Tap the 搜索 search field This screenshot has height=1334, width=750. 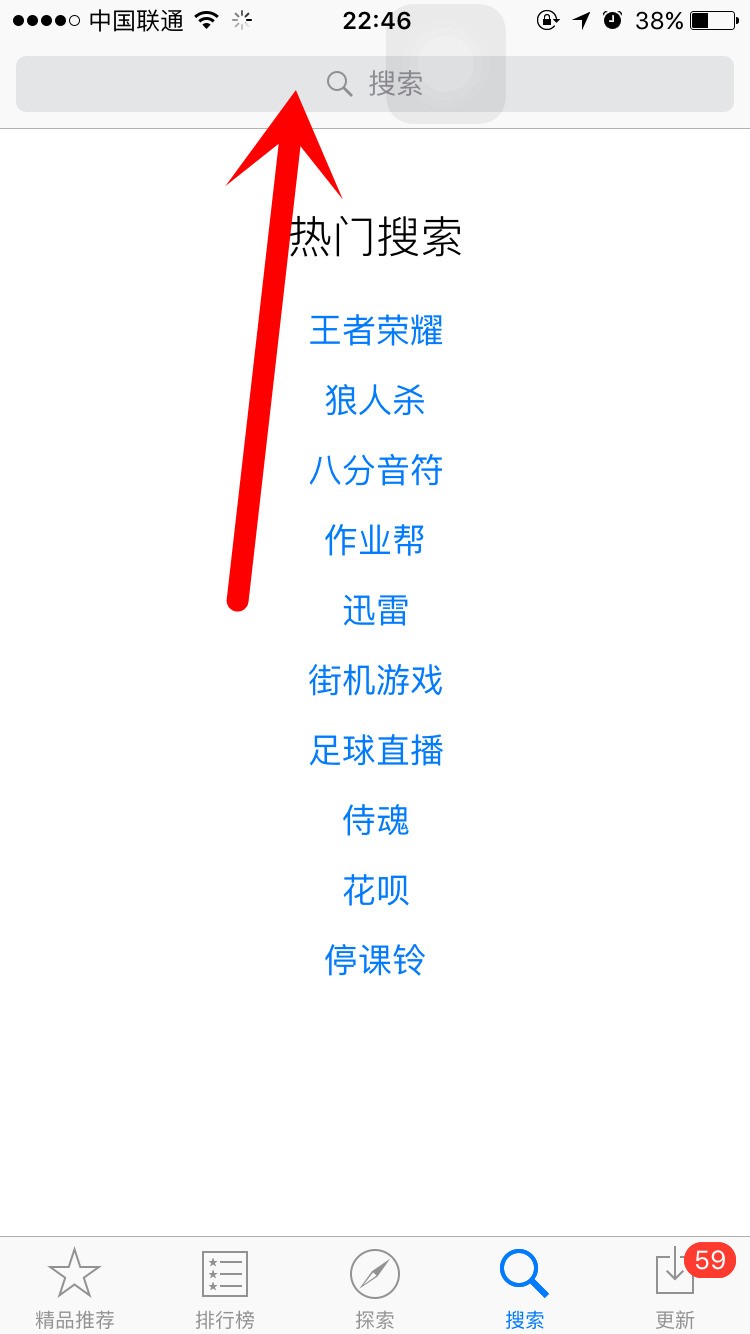tap(375, 84)
